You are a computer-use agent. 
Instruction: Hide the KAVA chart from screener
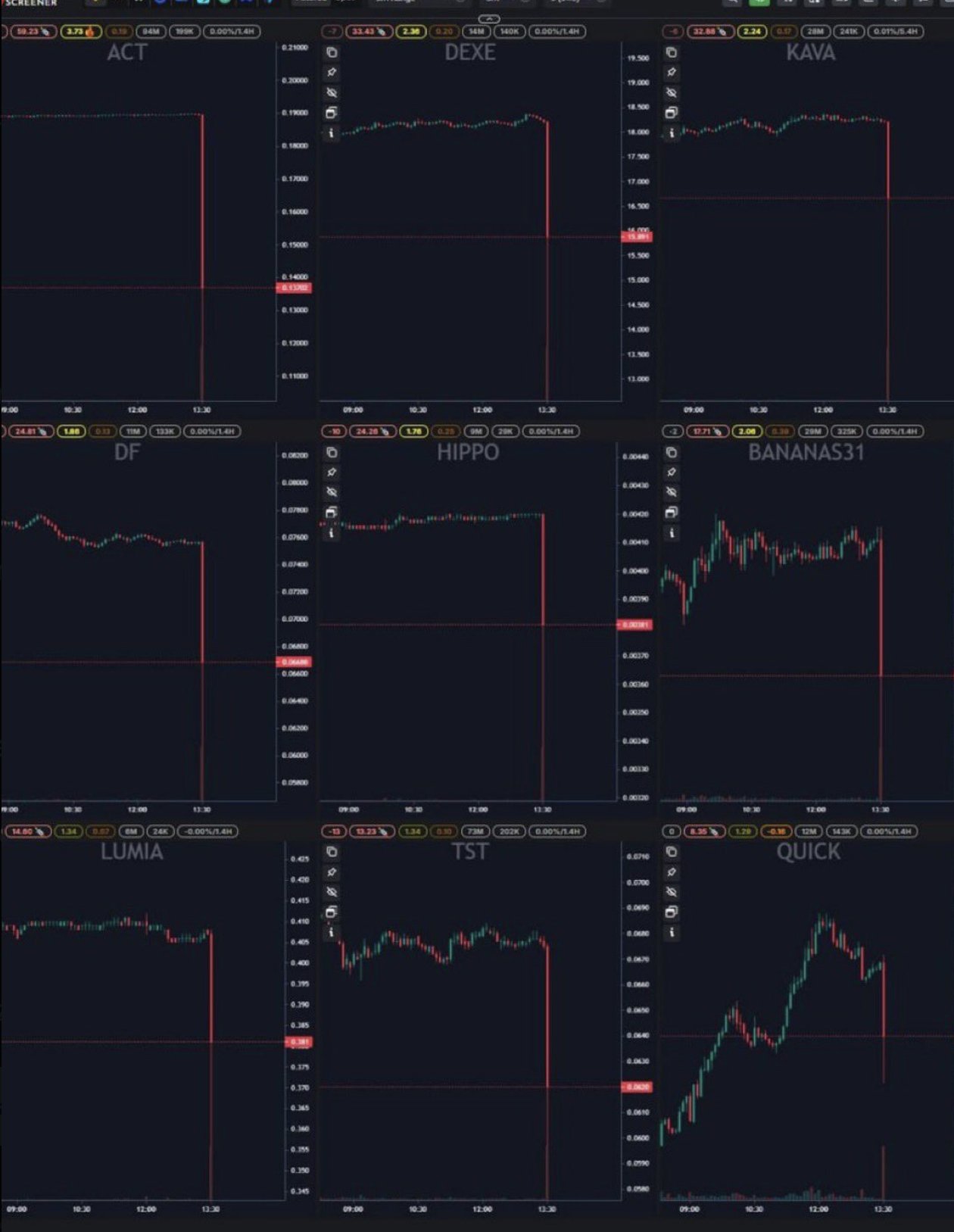(x=672, y=93)
